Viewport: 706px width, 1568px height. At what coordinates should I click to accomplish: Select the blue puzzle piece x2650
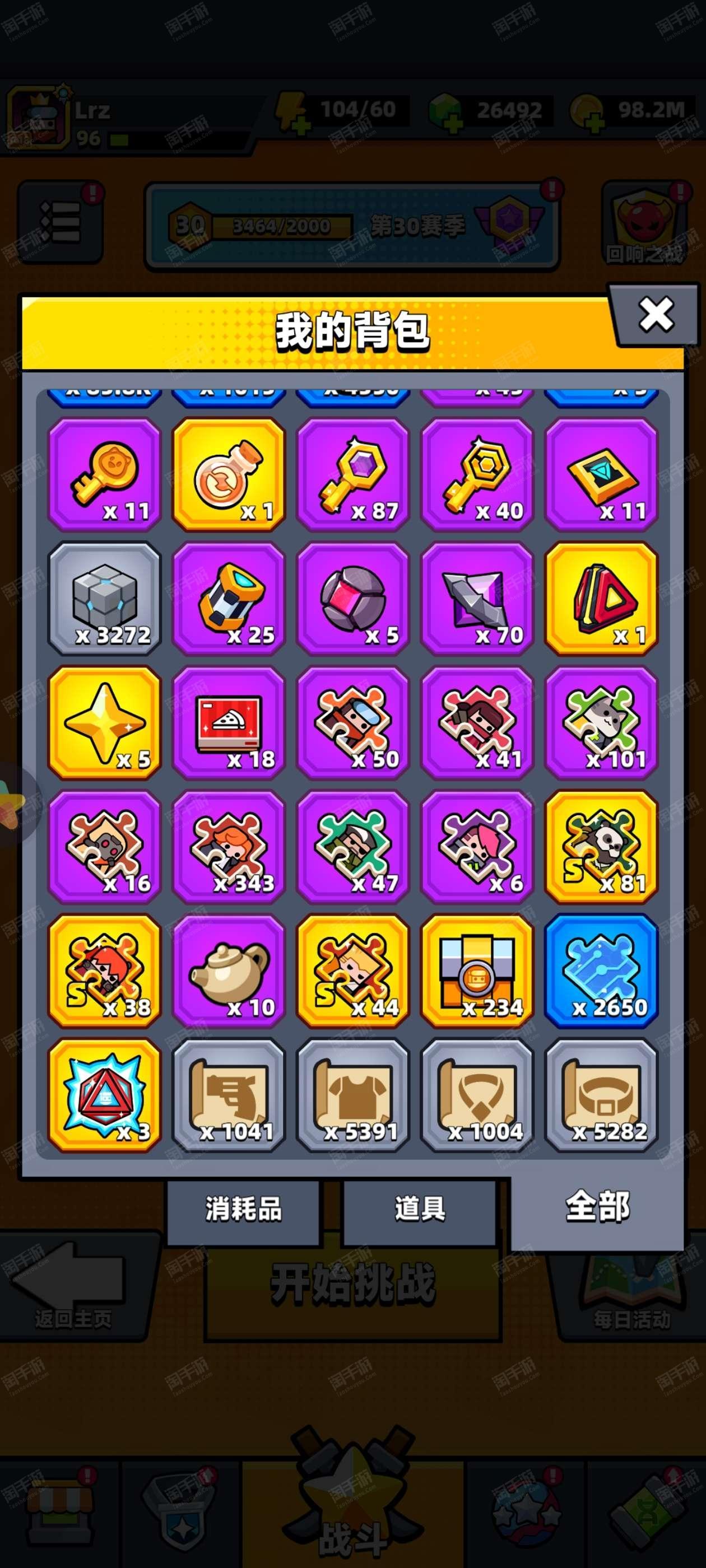[x=602, y=971]
